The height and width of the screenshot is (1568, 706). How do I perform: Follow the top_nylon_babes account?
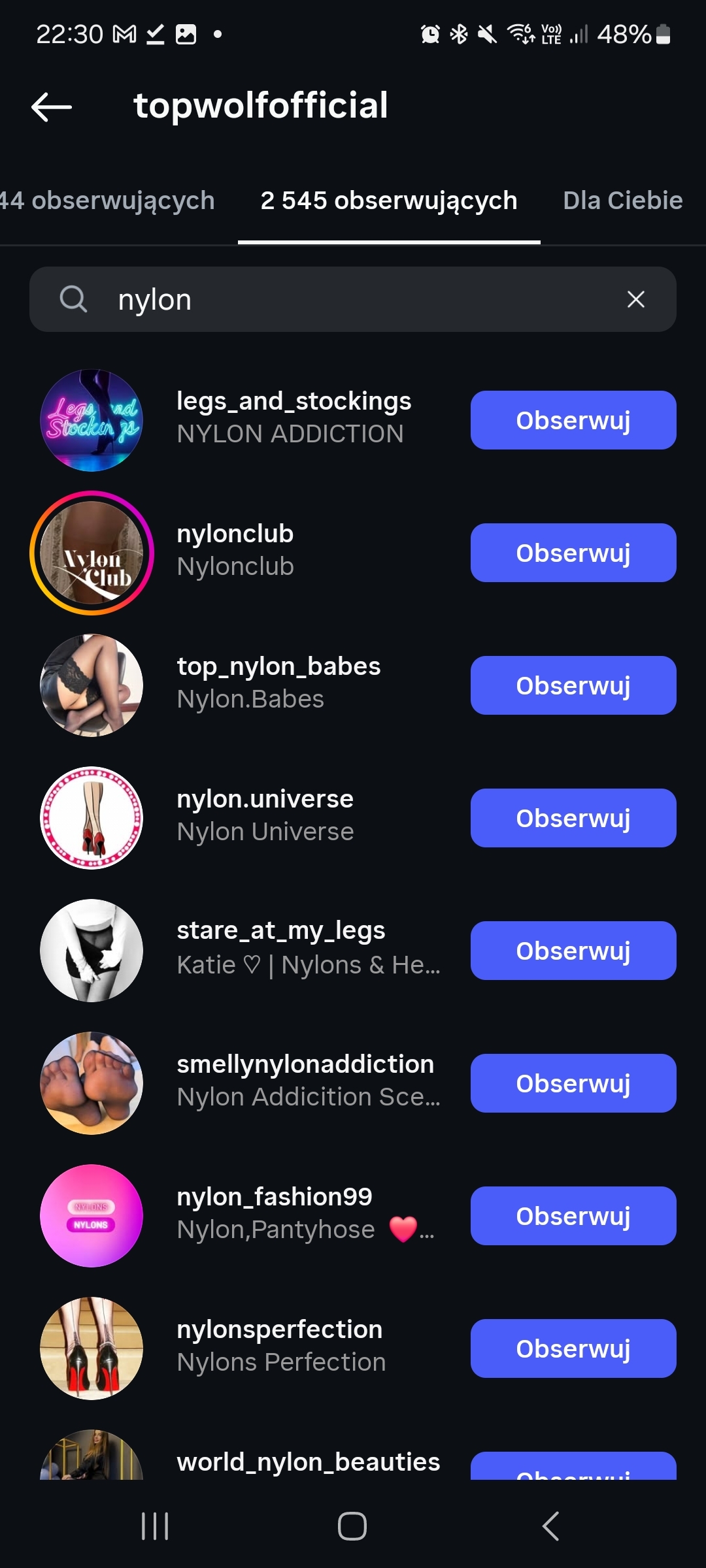pos(573,685)
